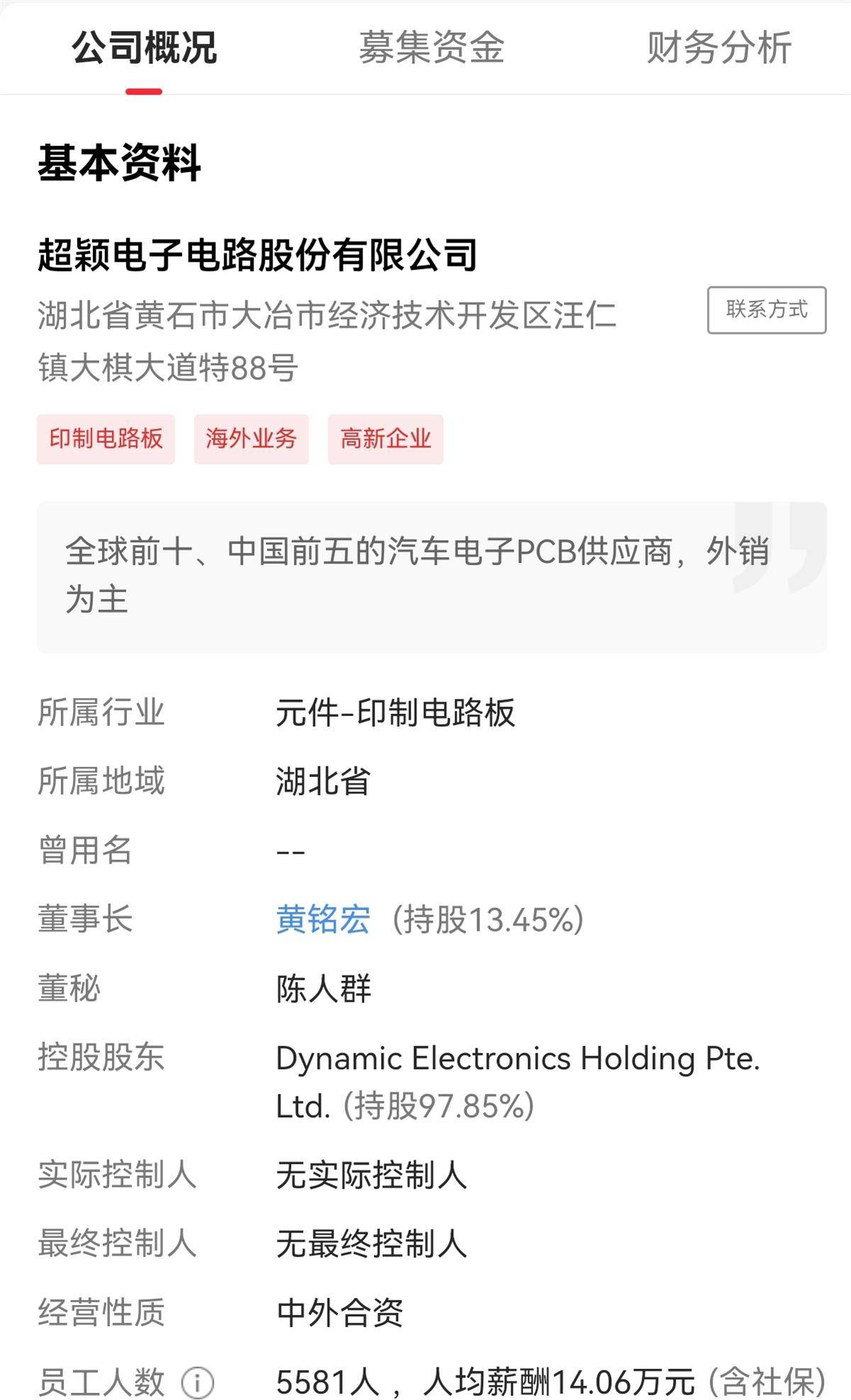Switch to the 募集资金 tab

pyautogui.click(x=431, y=48)
